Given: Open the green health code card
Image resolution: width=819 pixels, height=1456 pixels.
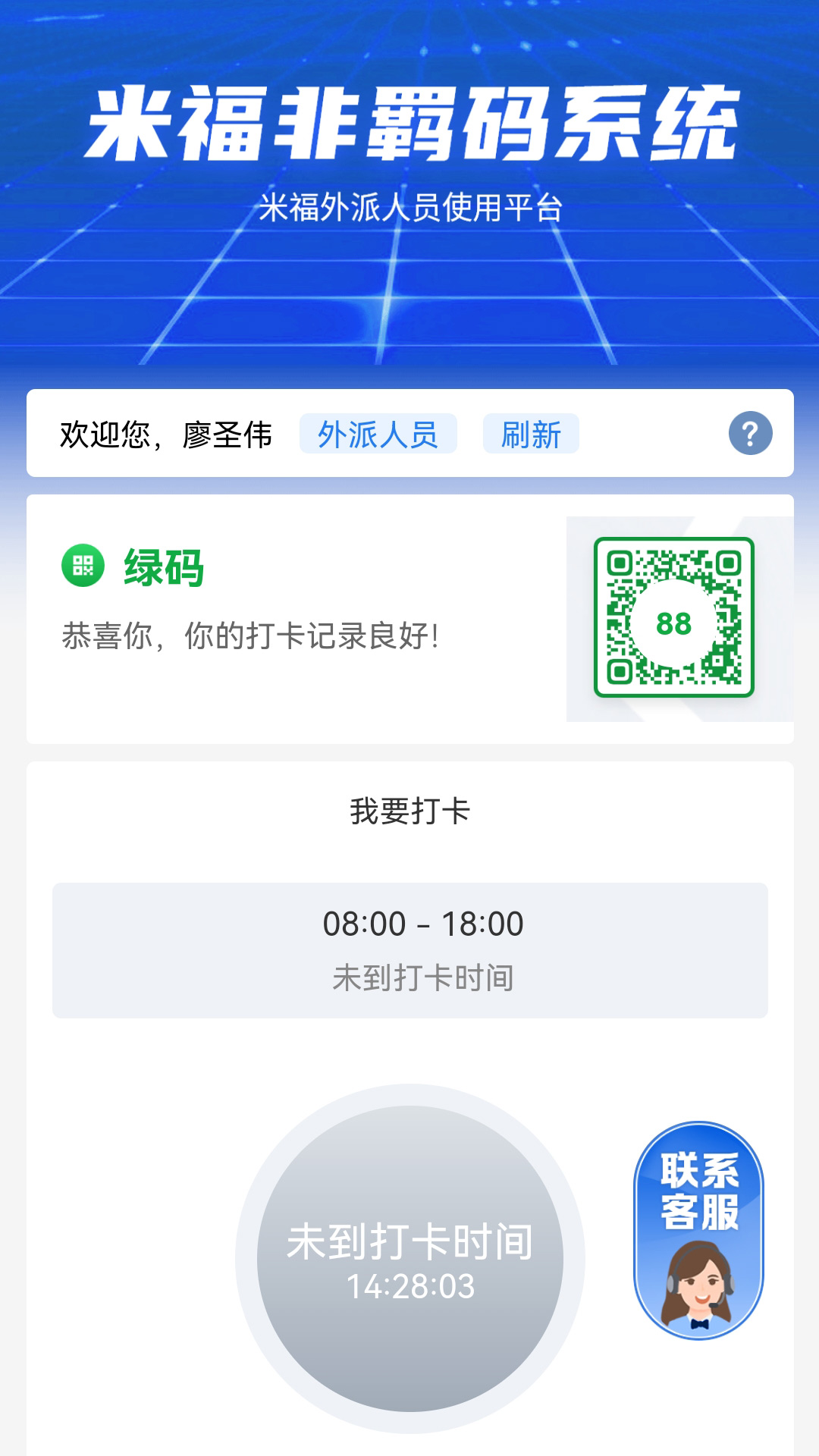Looking at the screenshot, I should point(410,619).
